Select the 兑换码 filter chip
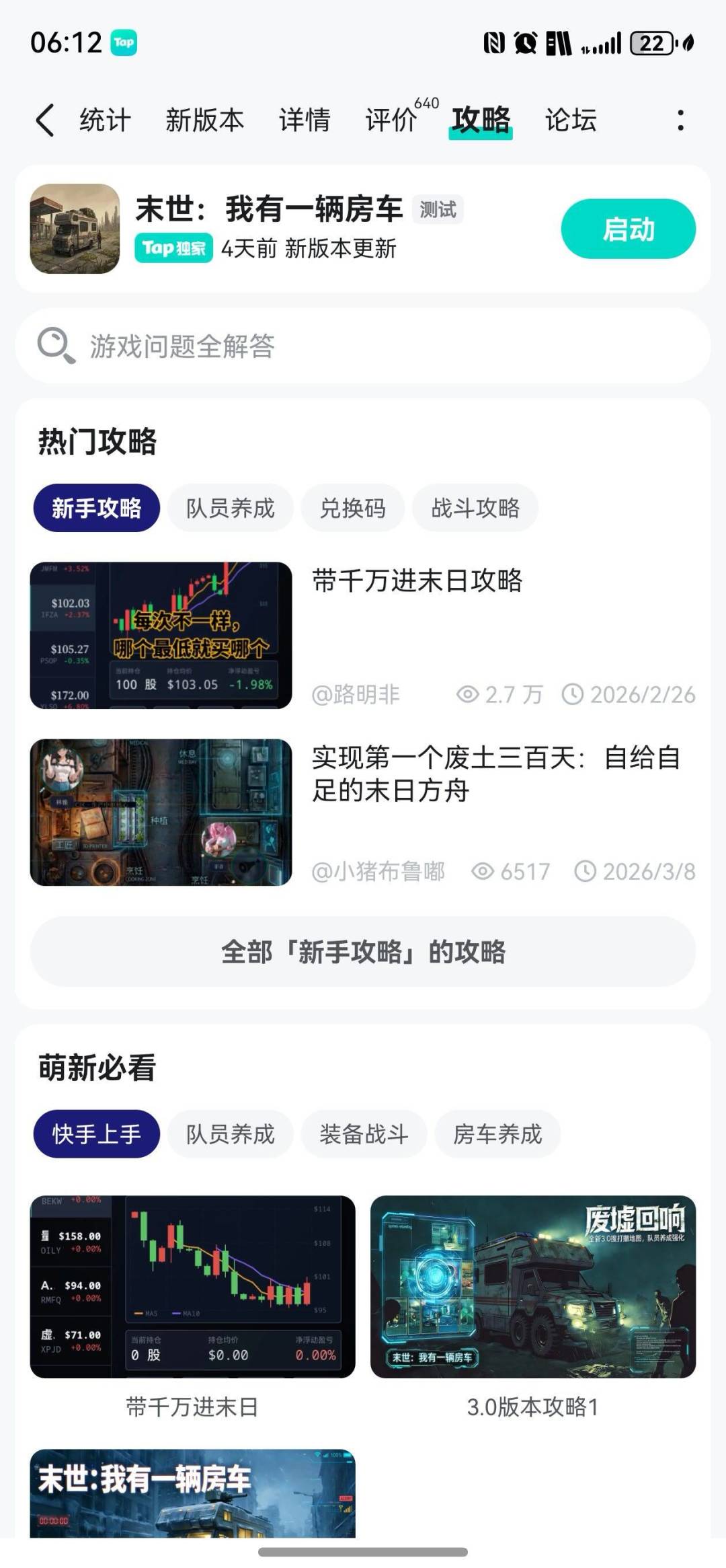726x1568 pixels. 354,509
